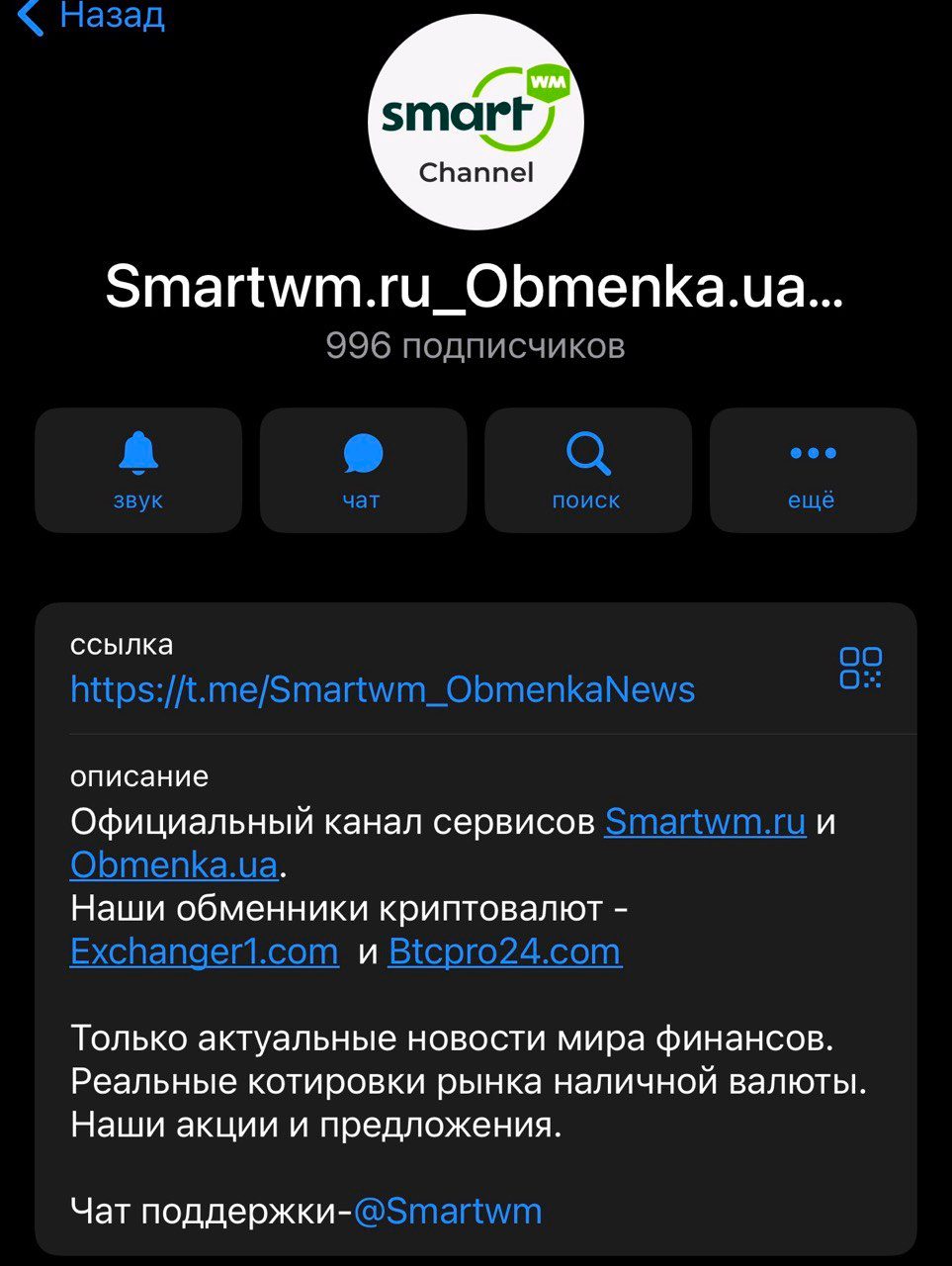Image resolution: width=952 pixels, height=1266 pixels.
Task: Visit the Btcpro24.com link
Action: coord(505,951)
